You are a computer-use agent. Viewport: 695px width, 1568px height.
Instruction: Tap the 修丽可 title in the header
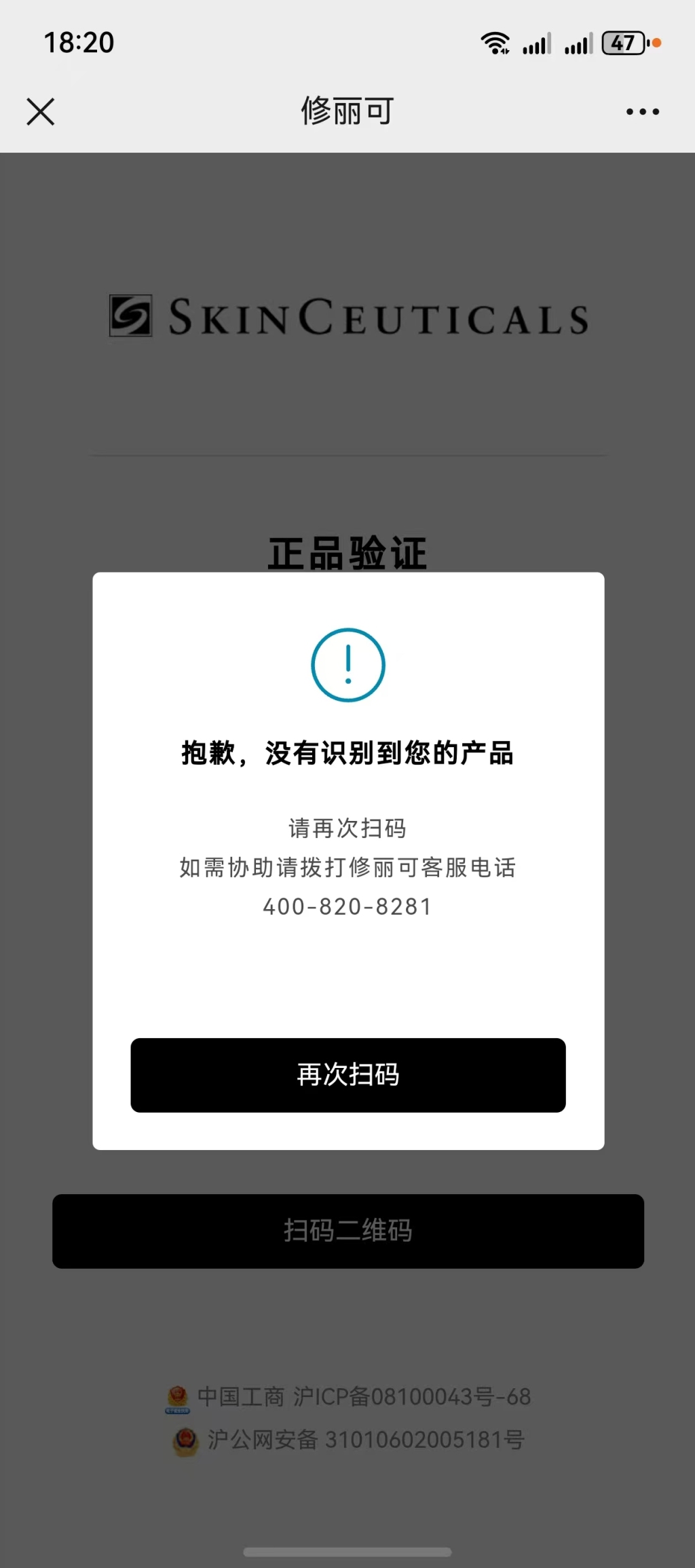pos(347,111)
